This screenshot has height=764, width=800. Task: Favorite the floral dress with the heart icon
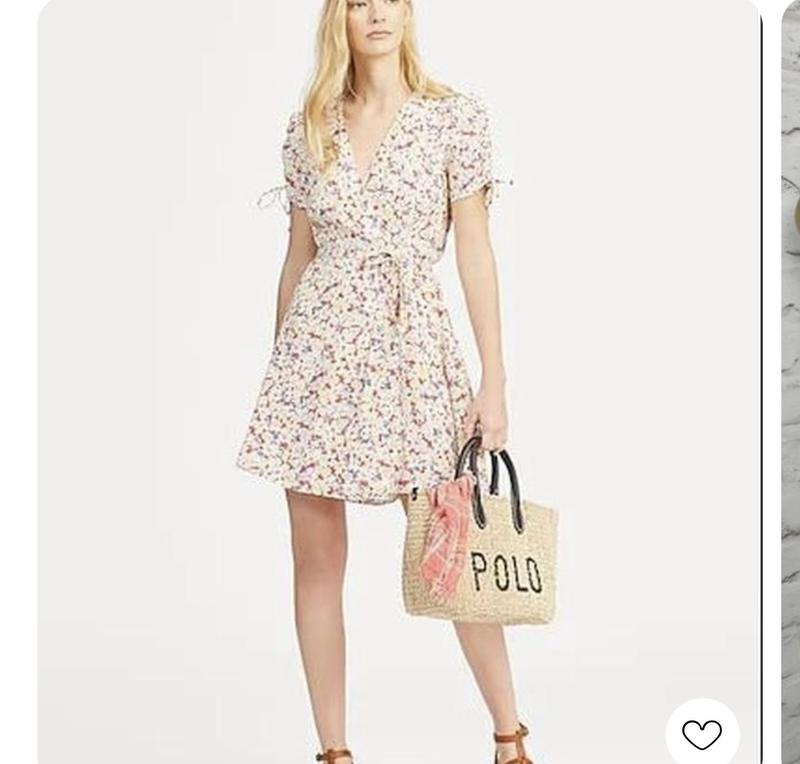click(702, 734)
